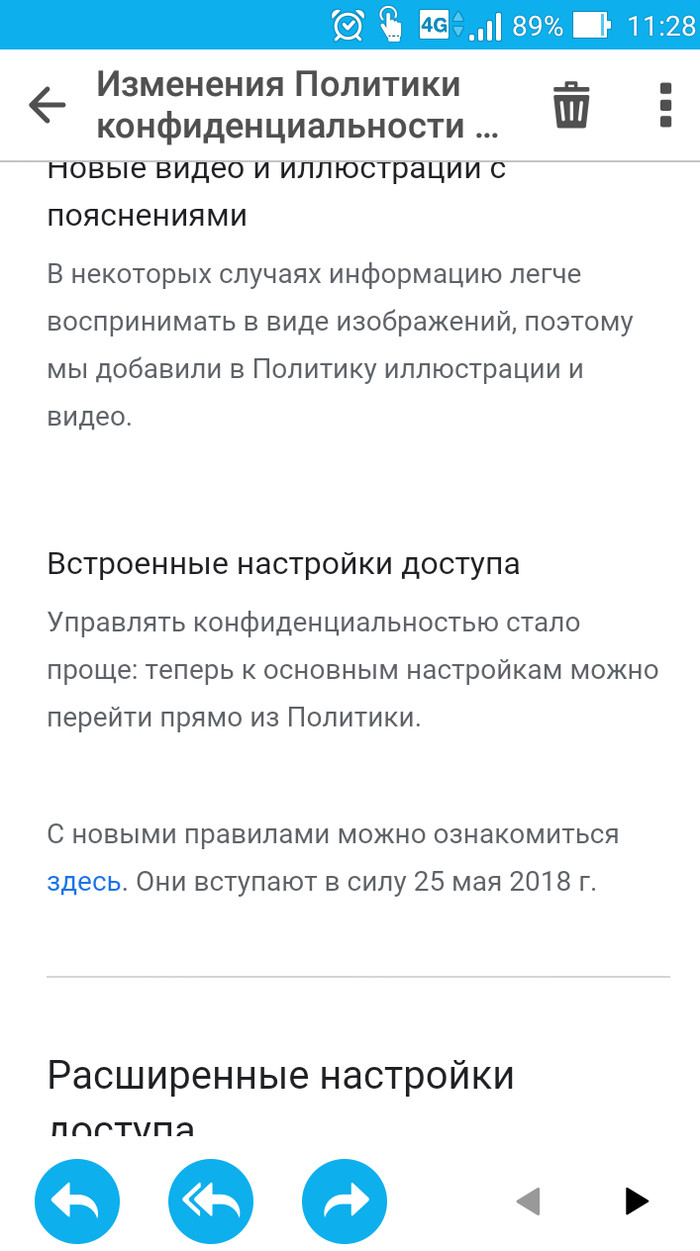Go to the next message arrow
This screenshot has width=700, height=1251.
coord(636,1200)
